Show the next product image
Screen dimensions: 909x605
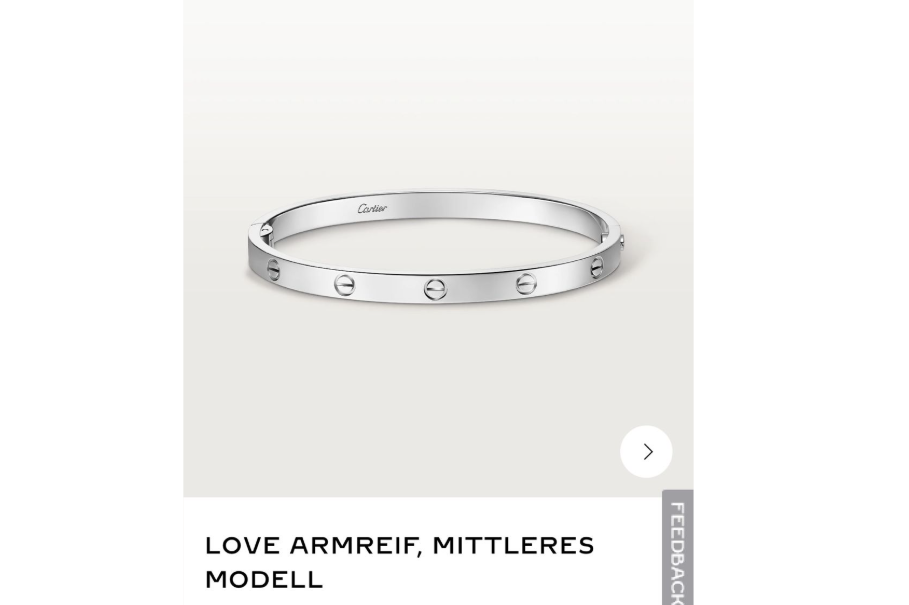click(646, 451)
